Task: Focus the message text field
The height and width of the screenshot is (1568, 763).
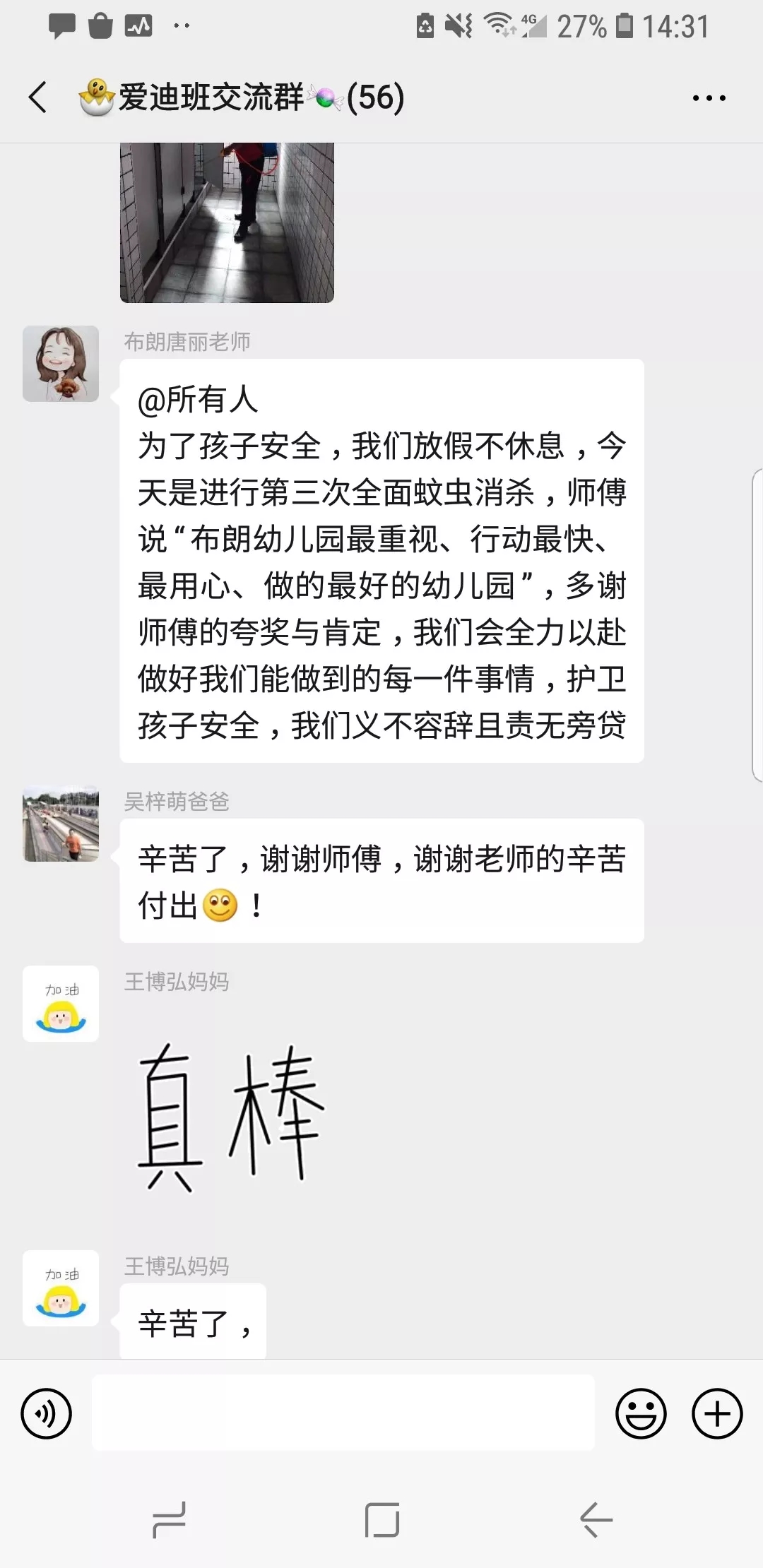Action: click(x=343, y=1413)
